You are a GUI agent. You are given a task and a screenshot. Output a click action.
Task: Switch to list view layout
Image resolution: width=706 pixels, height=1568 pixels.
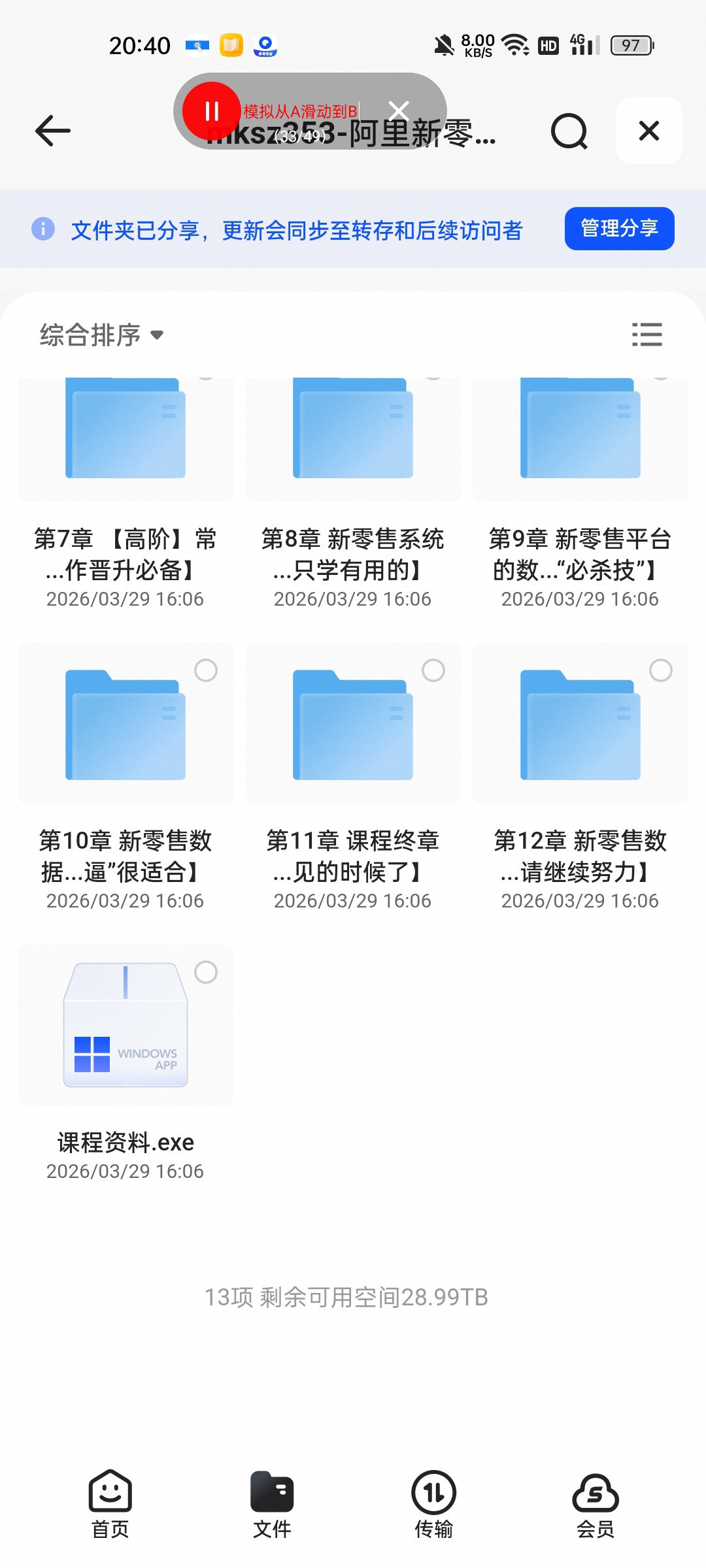point(647,335)
